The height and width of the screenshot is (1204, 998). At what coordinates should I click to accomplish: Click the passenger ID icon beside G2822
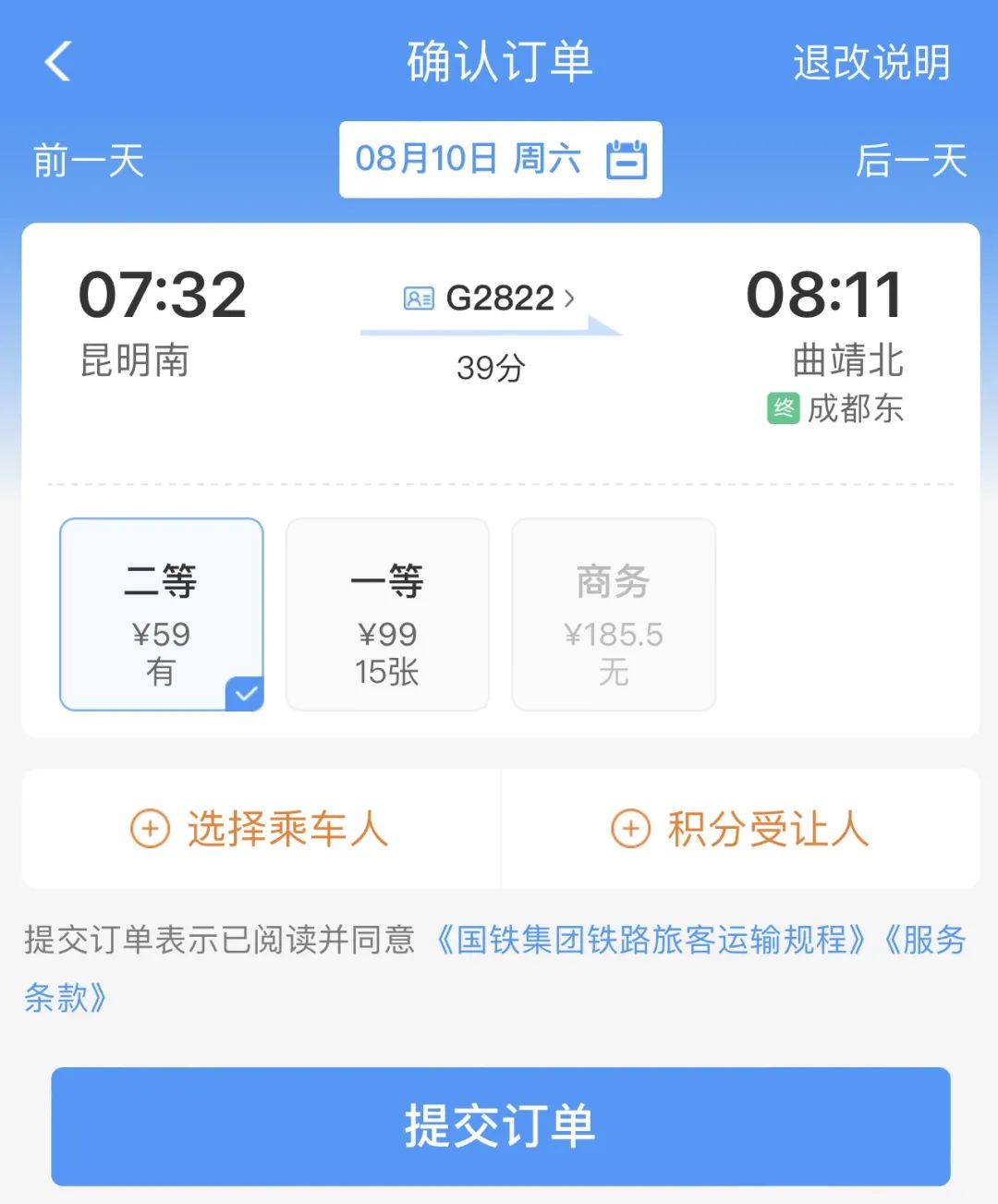pos(418,298)
